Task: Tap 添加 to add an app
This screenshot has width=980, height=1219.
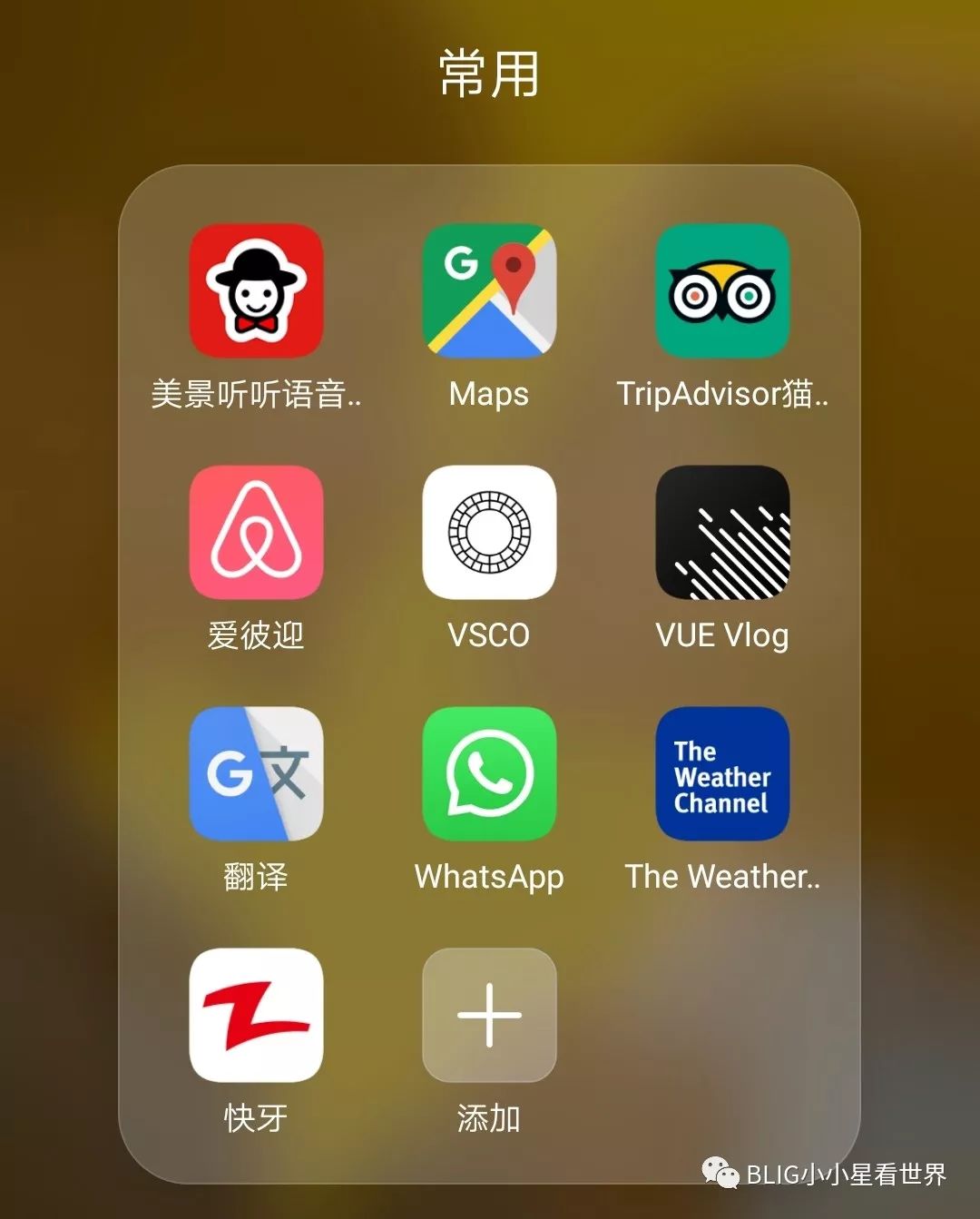Action: click(x=489, y=1016)
